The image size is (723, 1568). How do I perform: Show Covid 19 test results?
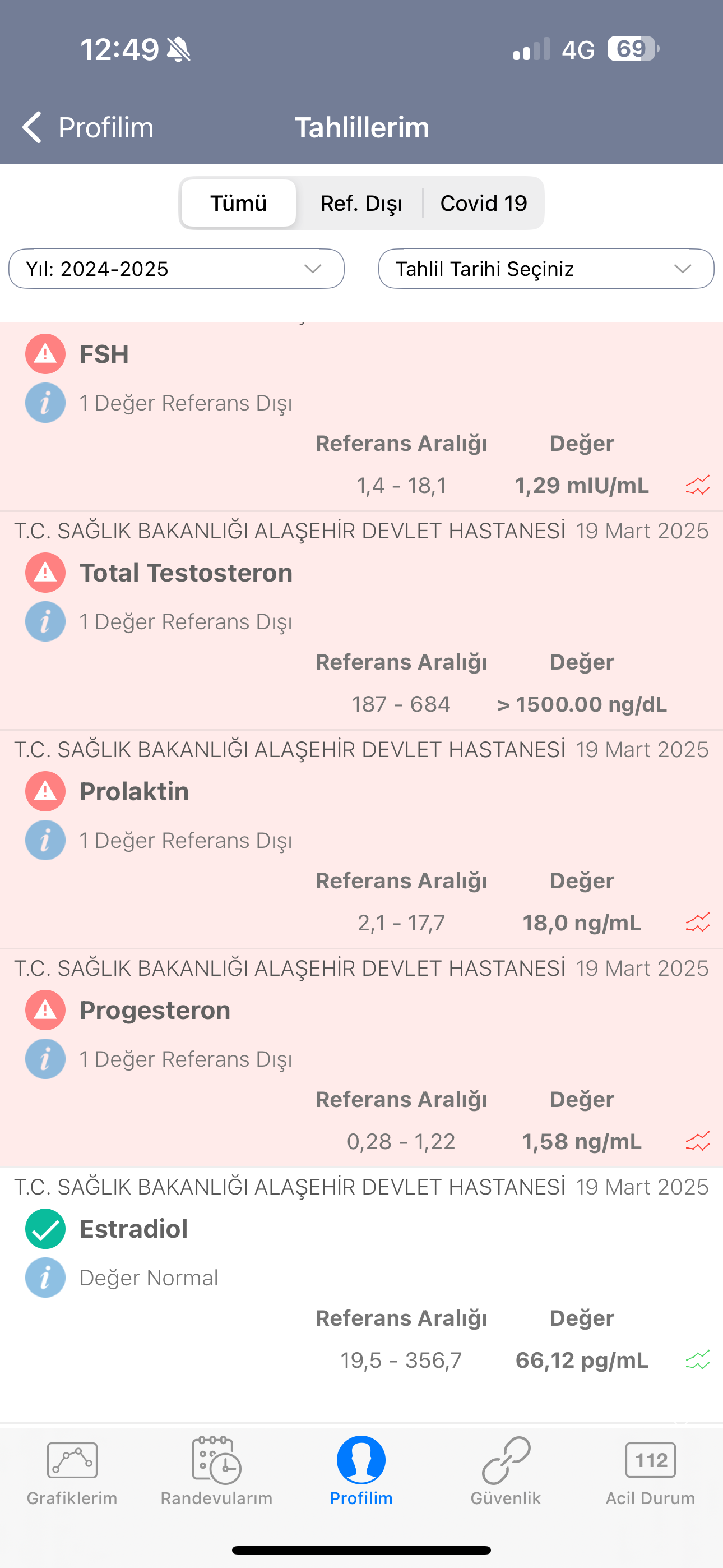(483, 202)
